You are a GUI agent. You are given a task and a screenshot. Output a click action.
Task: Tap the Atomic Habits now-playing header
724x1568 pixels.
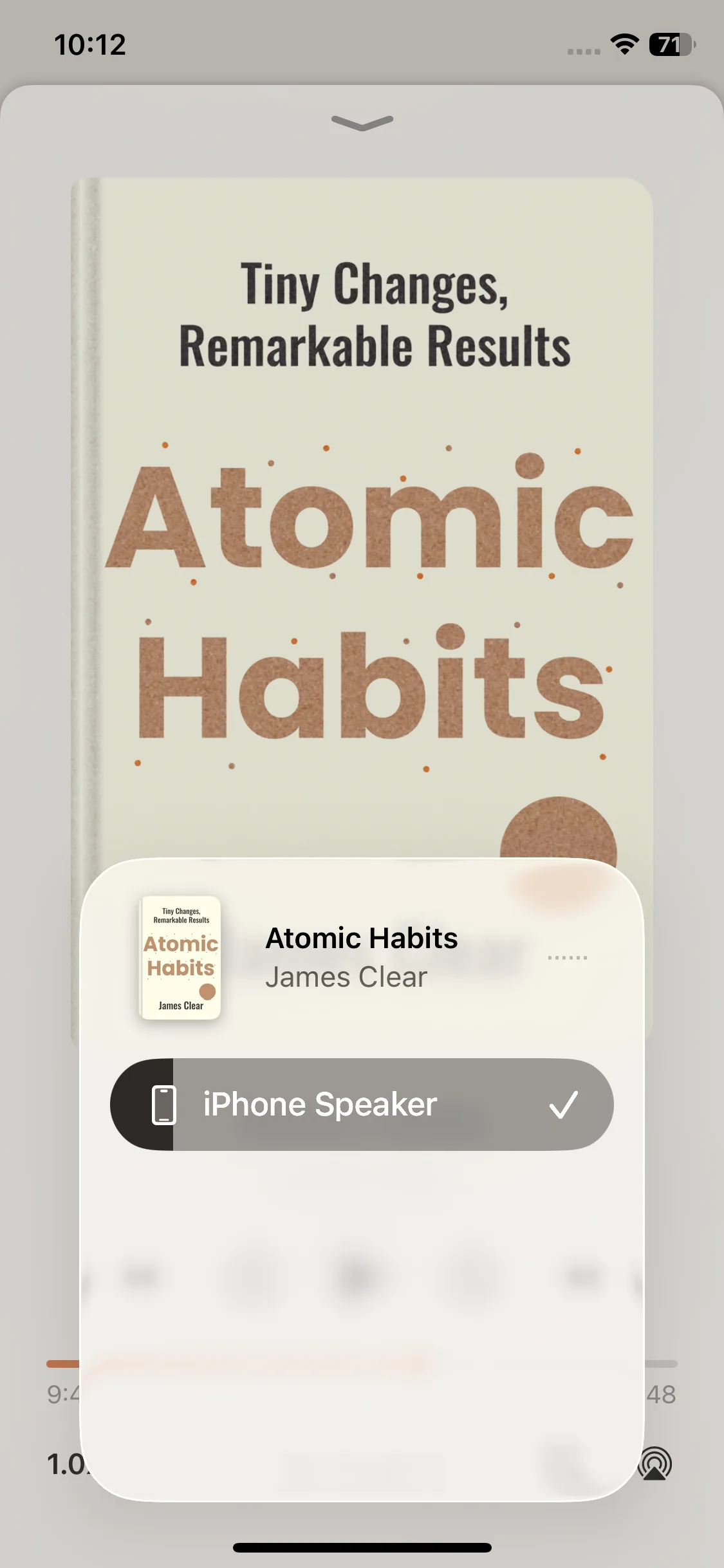tap(362, 957)
